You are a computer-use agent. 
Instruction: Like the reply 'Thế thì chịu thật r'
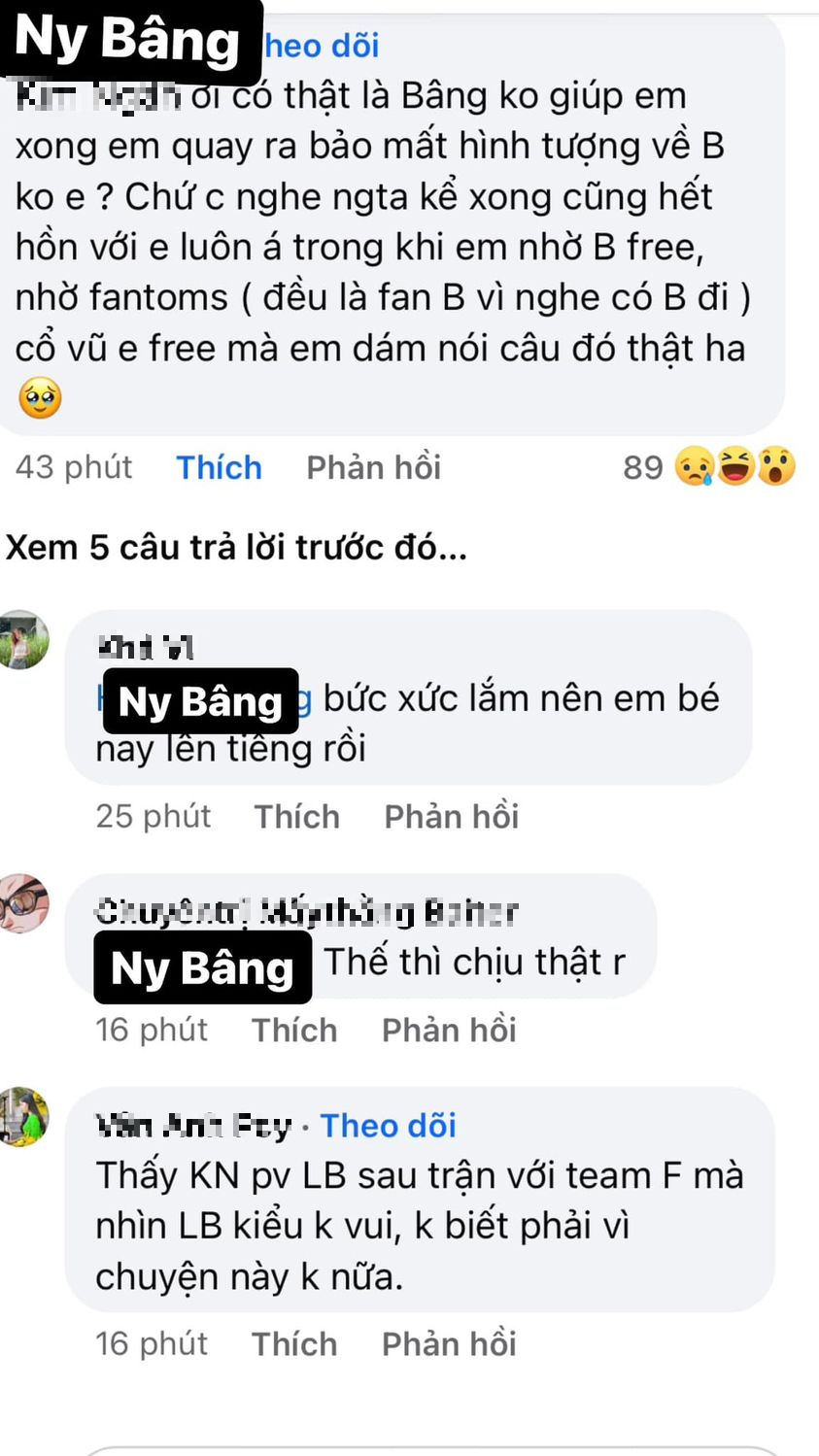pyautogui.click(x=294, y=1030)
